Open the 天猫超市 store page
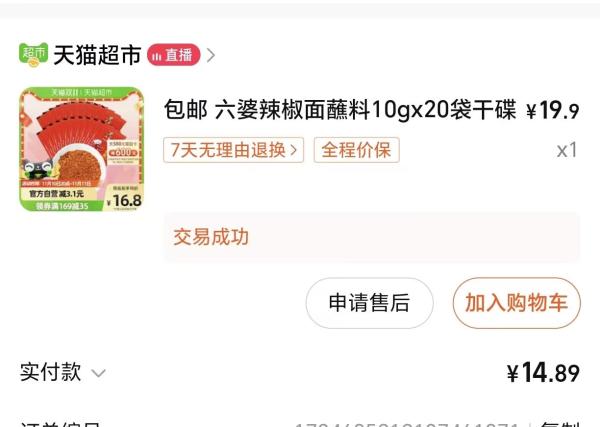This screenshot has width=600, height=427. (96, 55)
